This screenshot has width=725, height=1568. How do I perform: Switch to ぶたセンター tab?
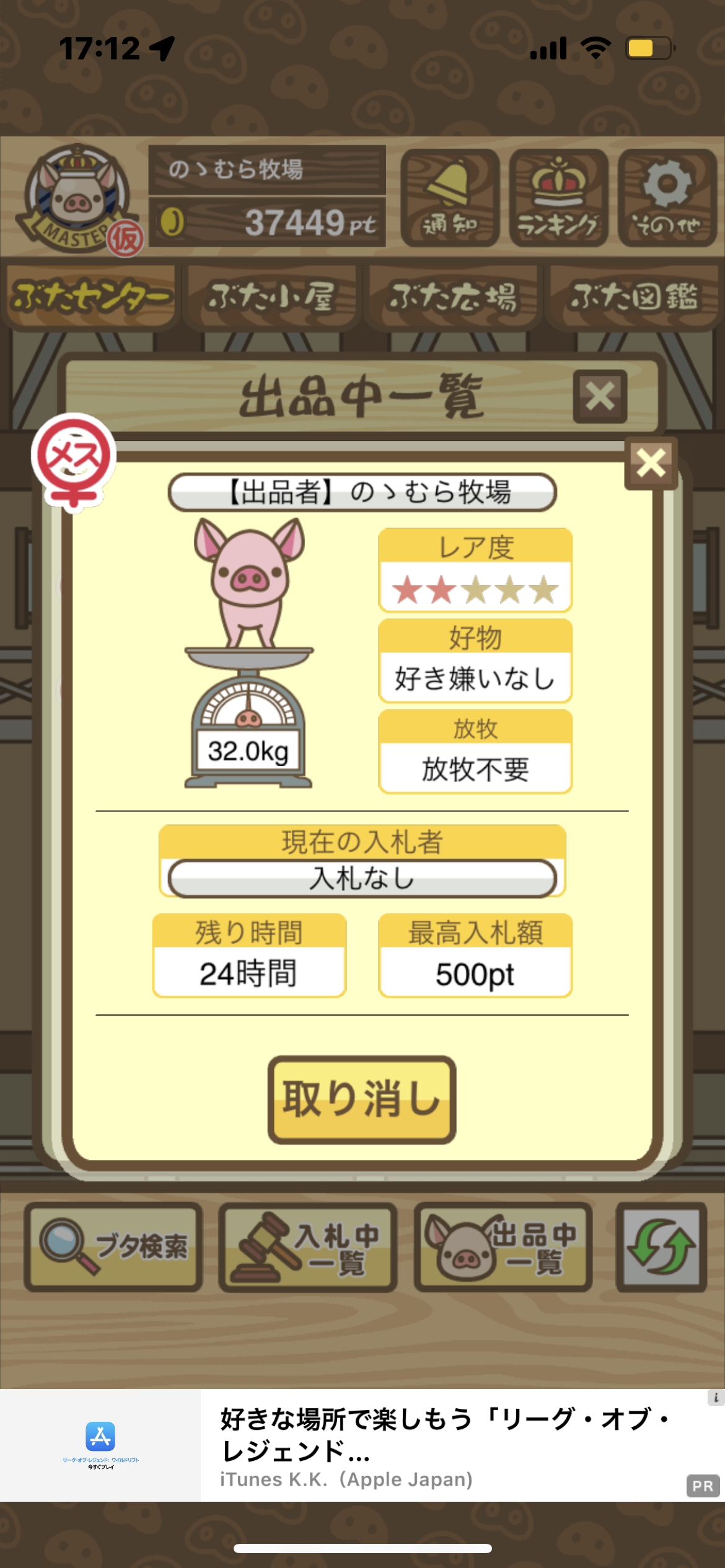[90, 296]
